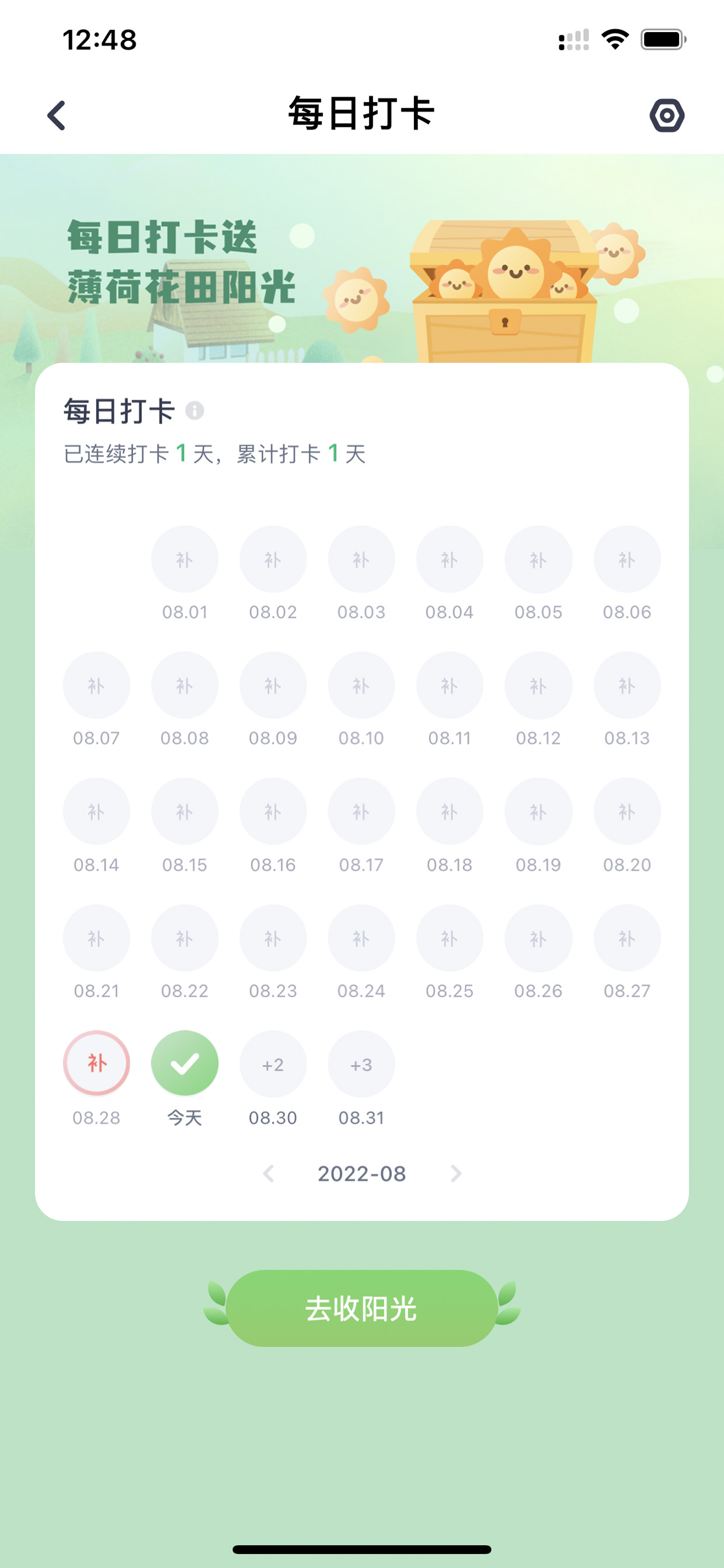Tap the 补 circle for 08.20
Image resolution: width=724 pixels, height=1568 pixels.
tap(626, 811)
